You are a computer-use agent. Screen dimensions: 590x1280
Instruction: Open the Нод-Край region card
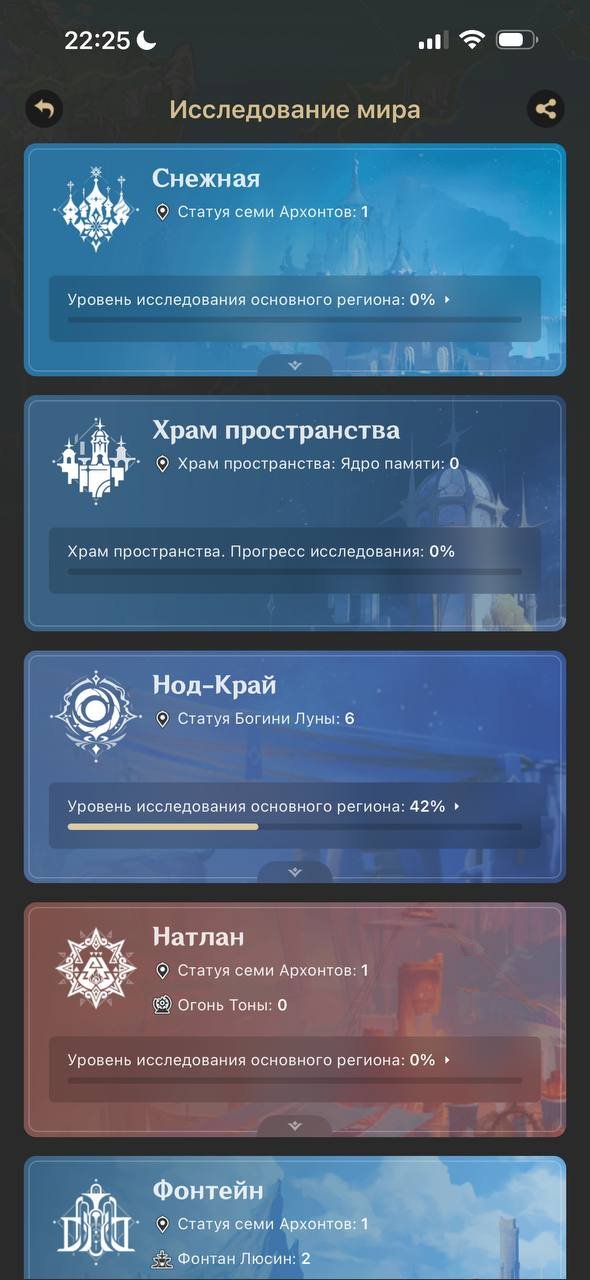295,767
